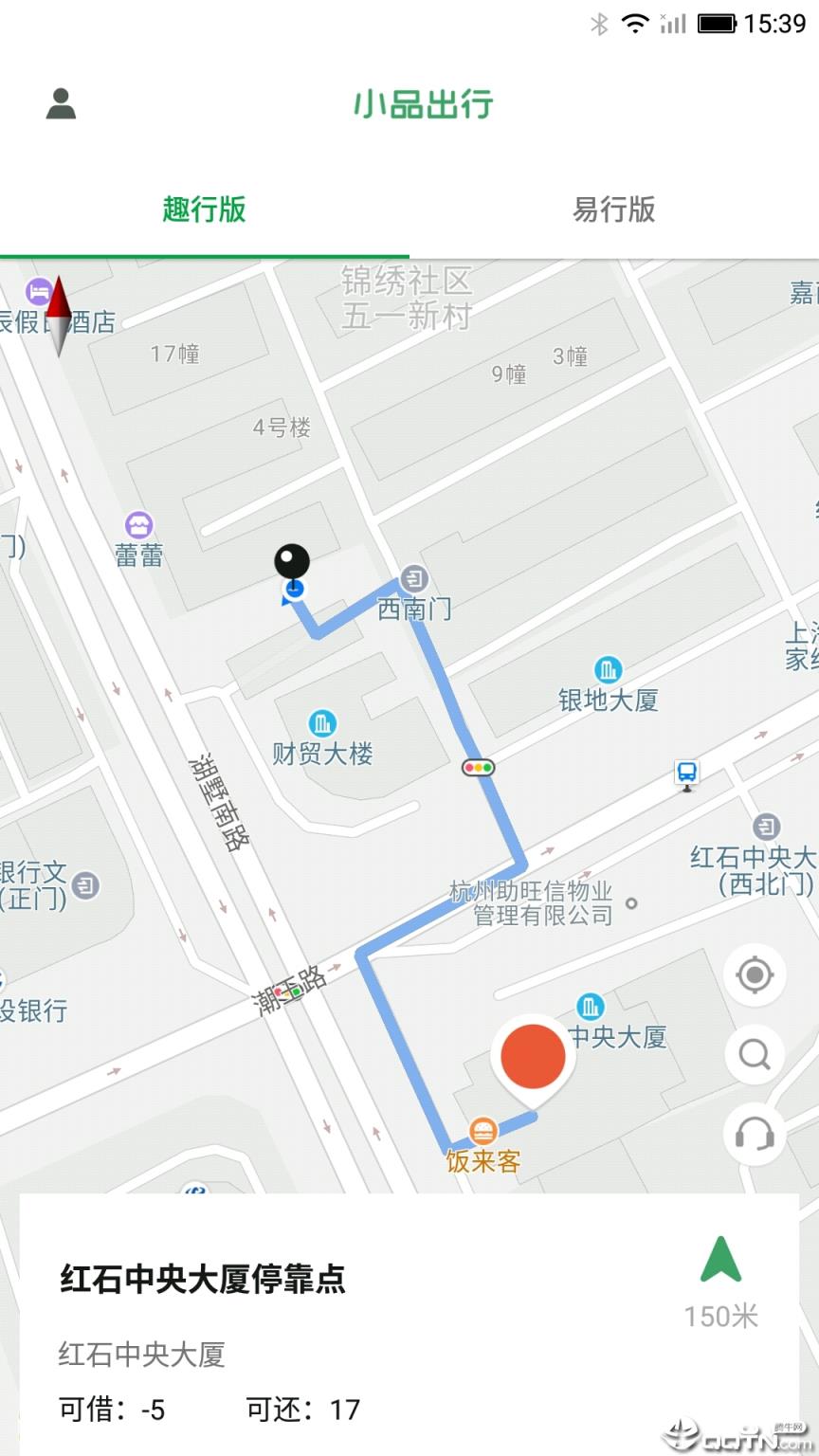Tap the 蕾蕾 hotel icon on the map
Screen dimensions: 819x1456
pyautogui.click(x=139, y=524)
